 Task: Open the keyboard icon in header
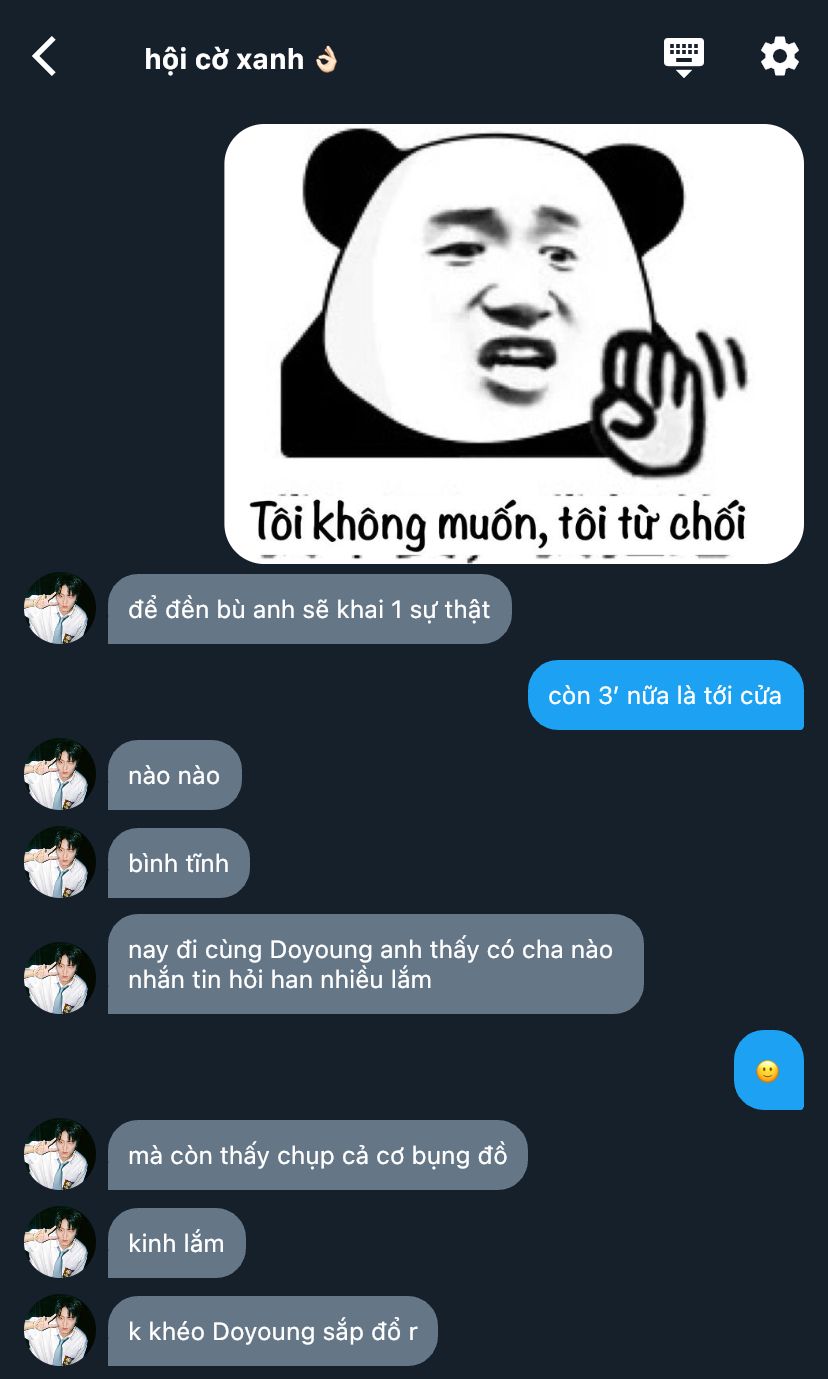684,56
